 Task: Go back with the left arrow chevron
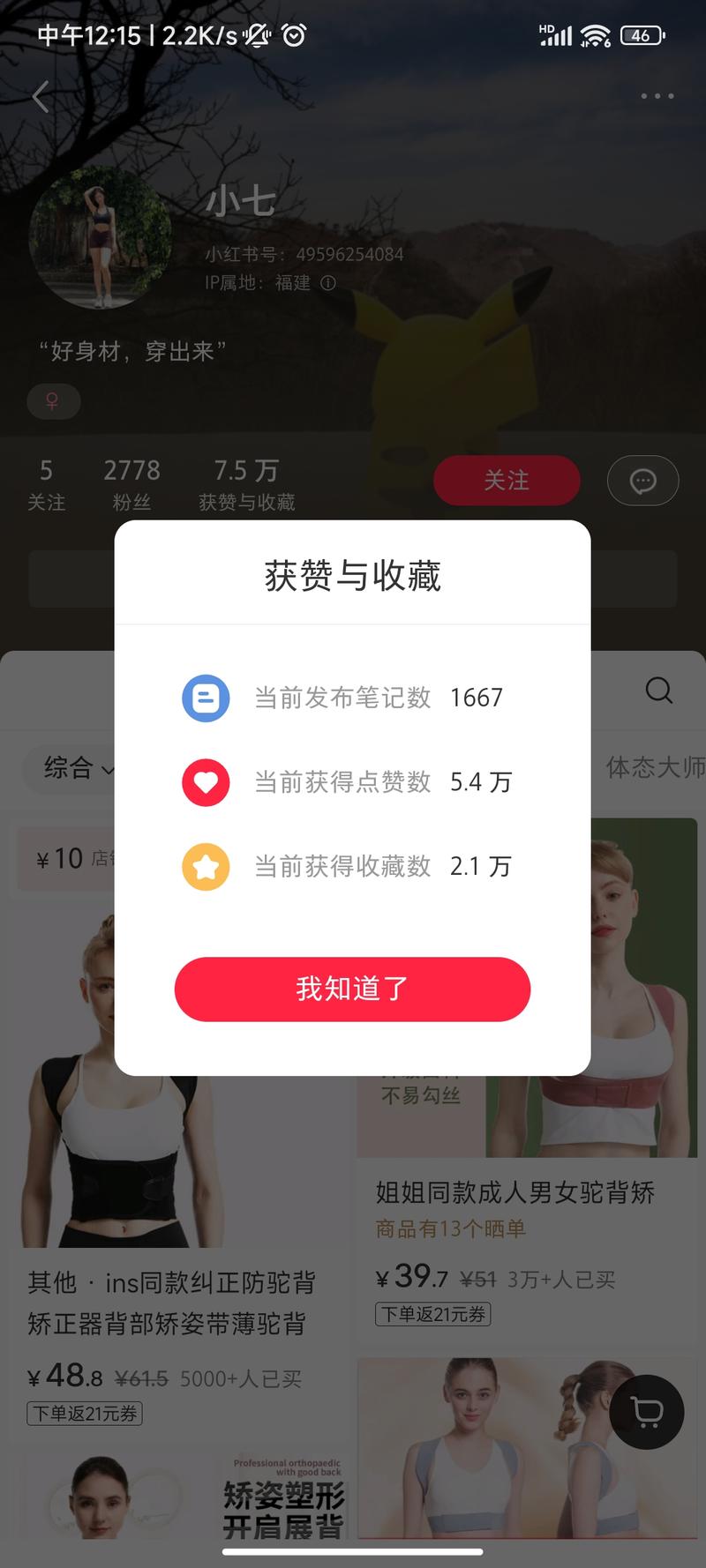pyautogui.click(x=40, y=98)
